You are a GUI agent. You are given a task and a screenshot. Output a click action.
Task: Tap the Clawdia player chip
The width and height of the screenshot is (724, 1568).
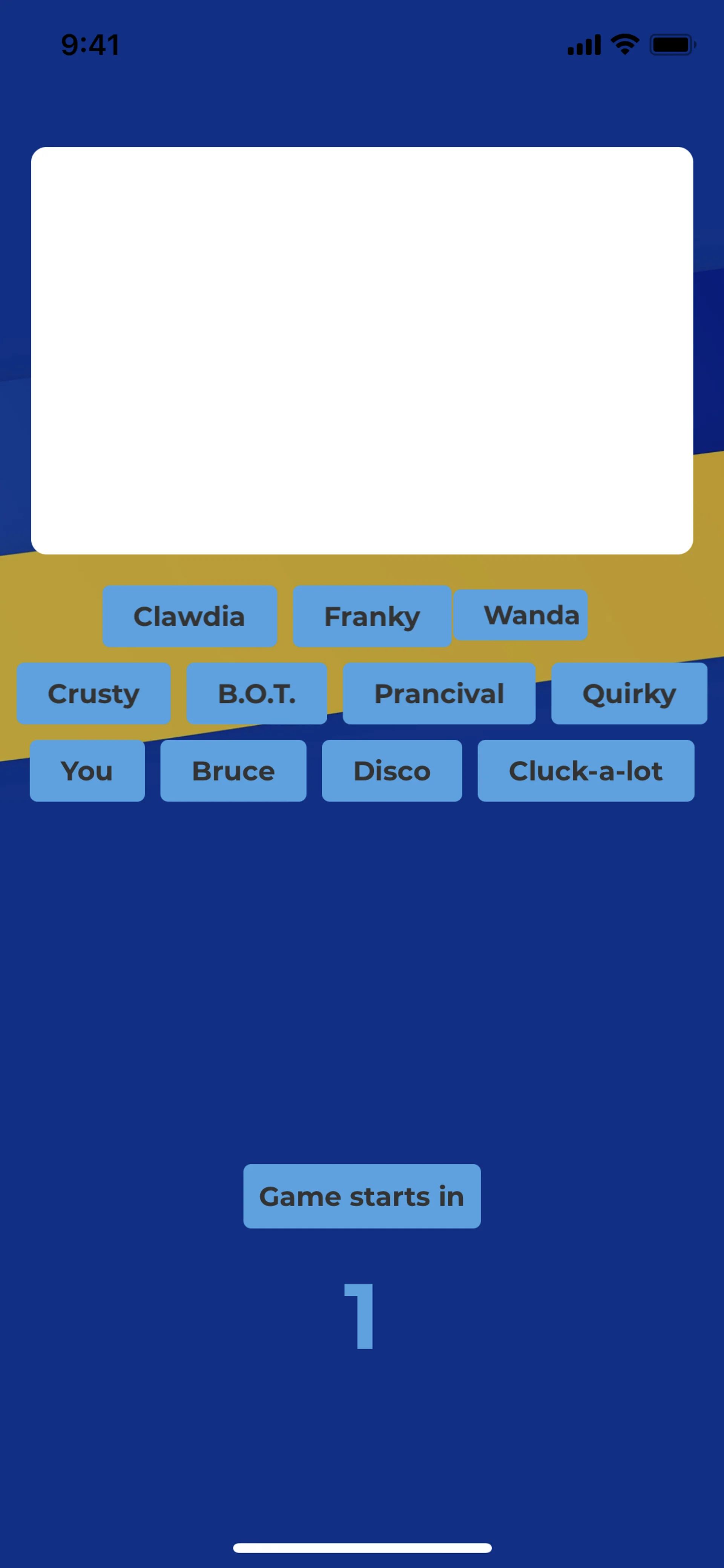point(189,616)
